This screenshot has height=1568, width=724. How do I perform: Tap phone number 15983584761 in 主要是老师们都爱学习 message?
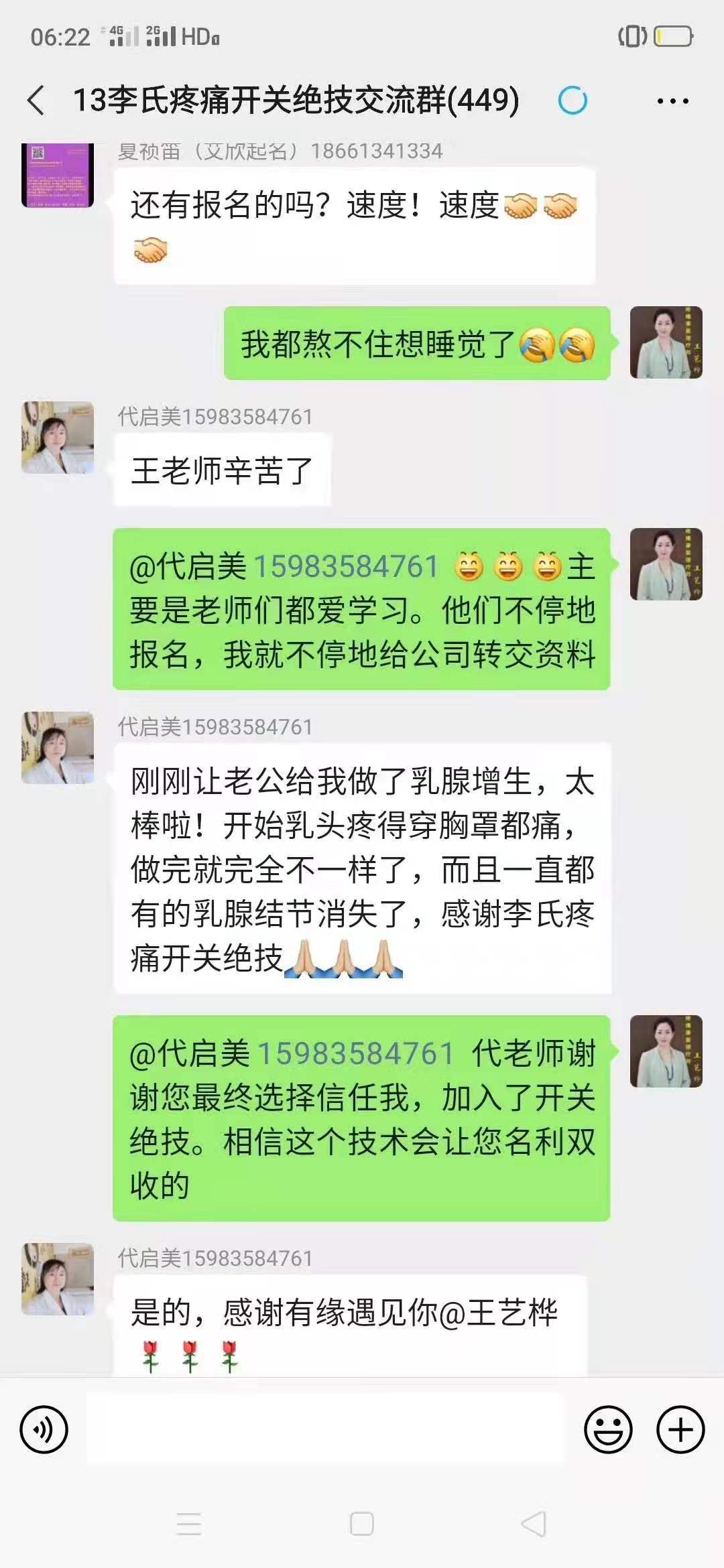(x=346, y=567)
